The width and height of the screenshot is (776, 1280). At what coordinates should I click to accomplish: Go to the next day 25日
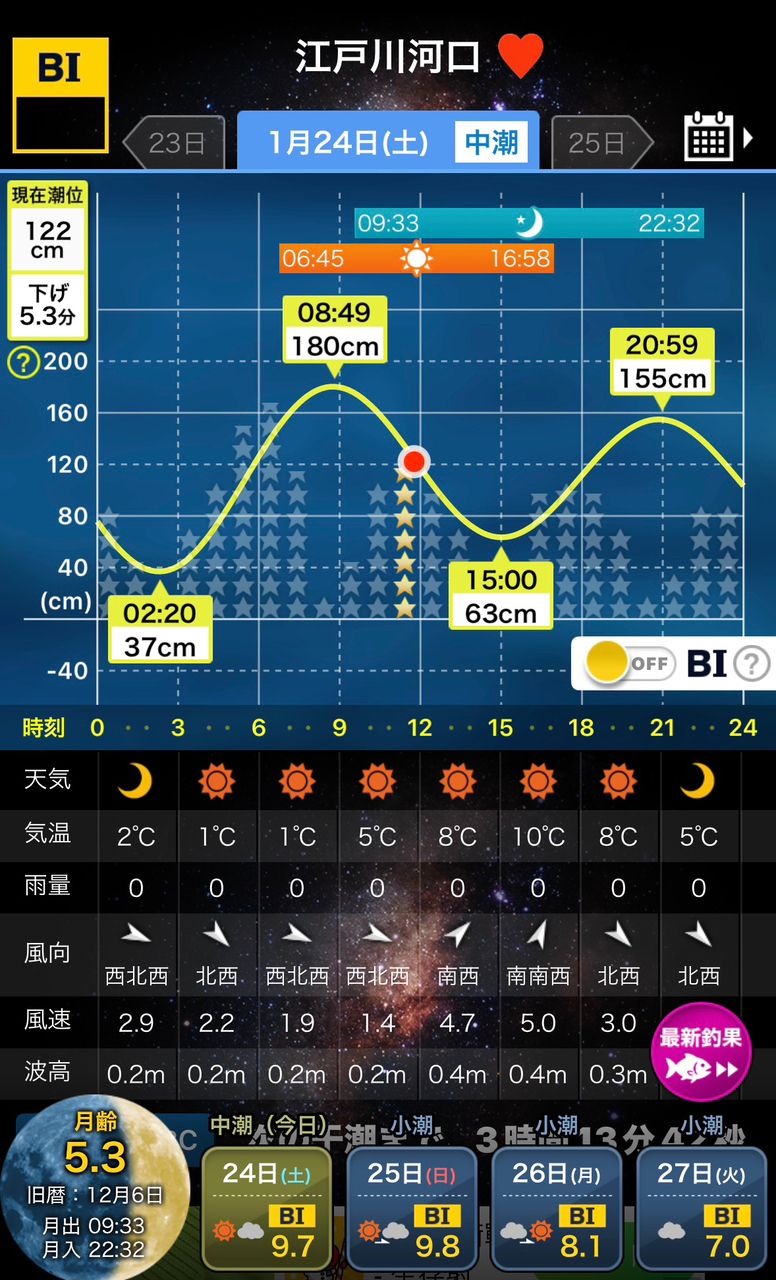click(x=598, y=143)
